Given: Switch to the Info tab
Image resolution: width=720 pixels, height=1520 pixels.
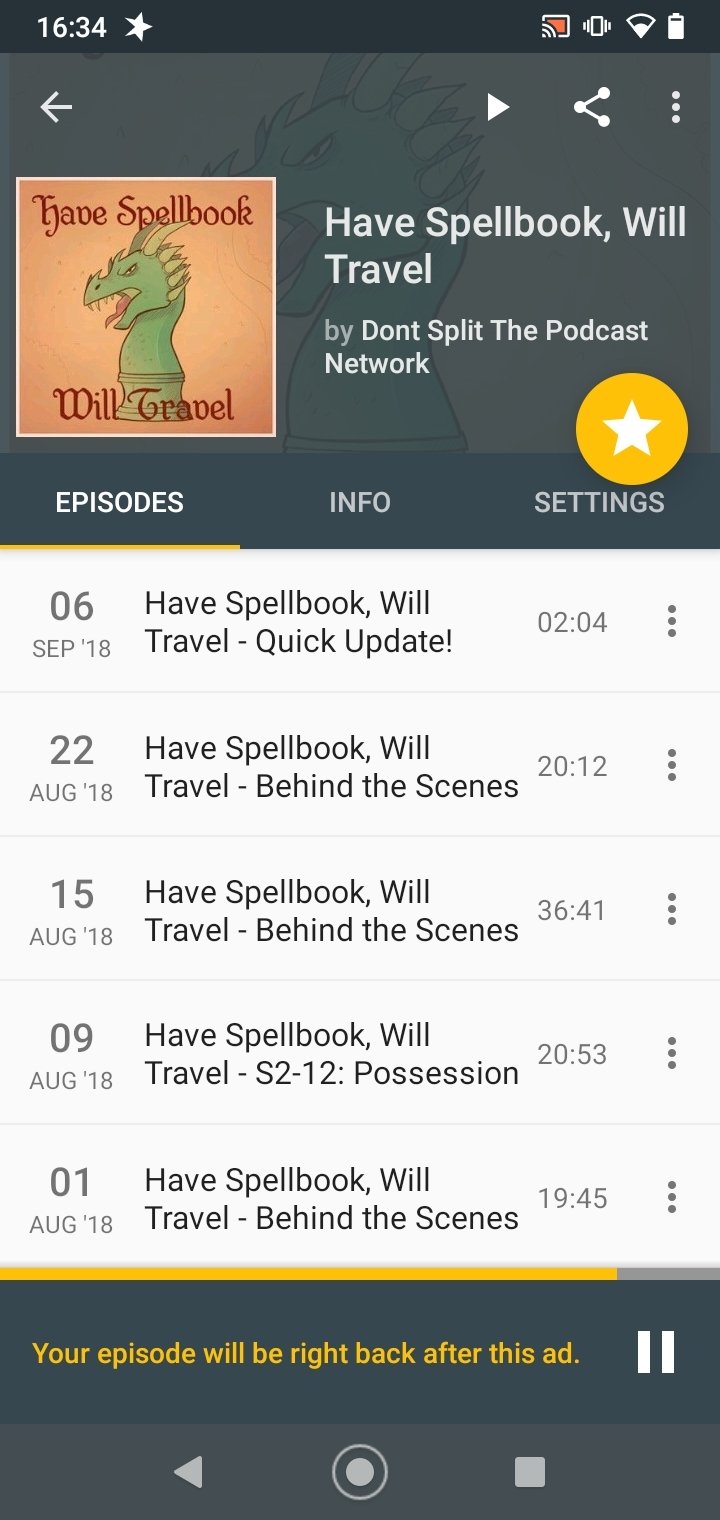Looking at the screenshot, I should (359, 502).
